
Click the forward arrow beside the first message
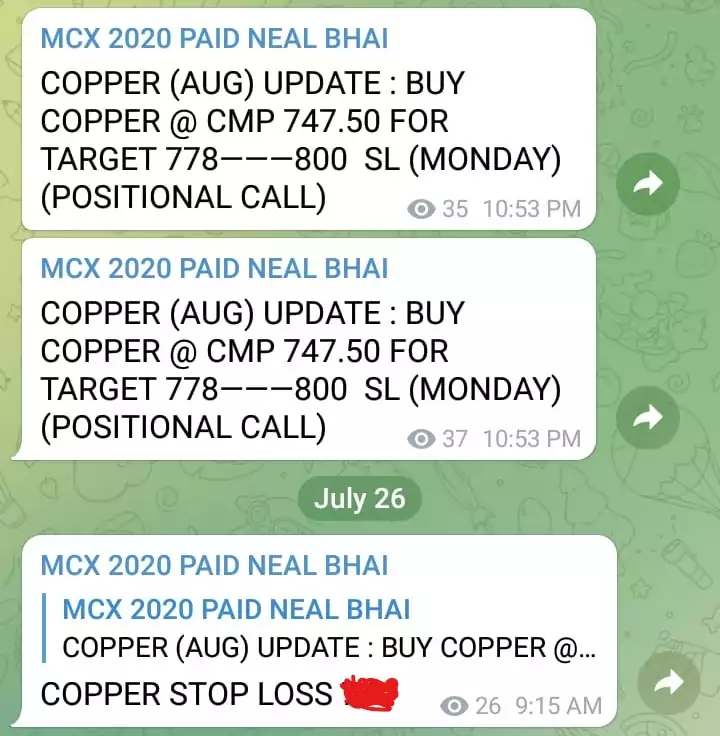click(x=648, y=183)
